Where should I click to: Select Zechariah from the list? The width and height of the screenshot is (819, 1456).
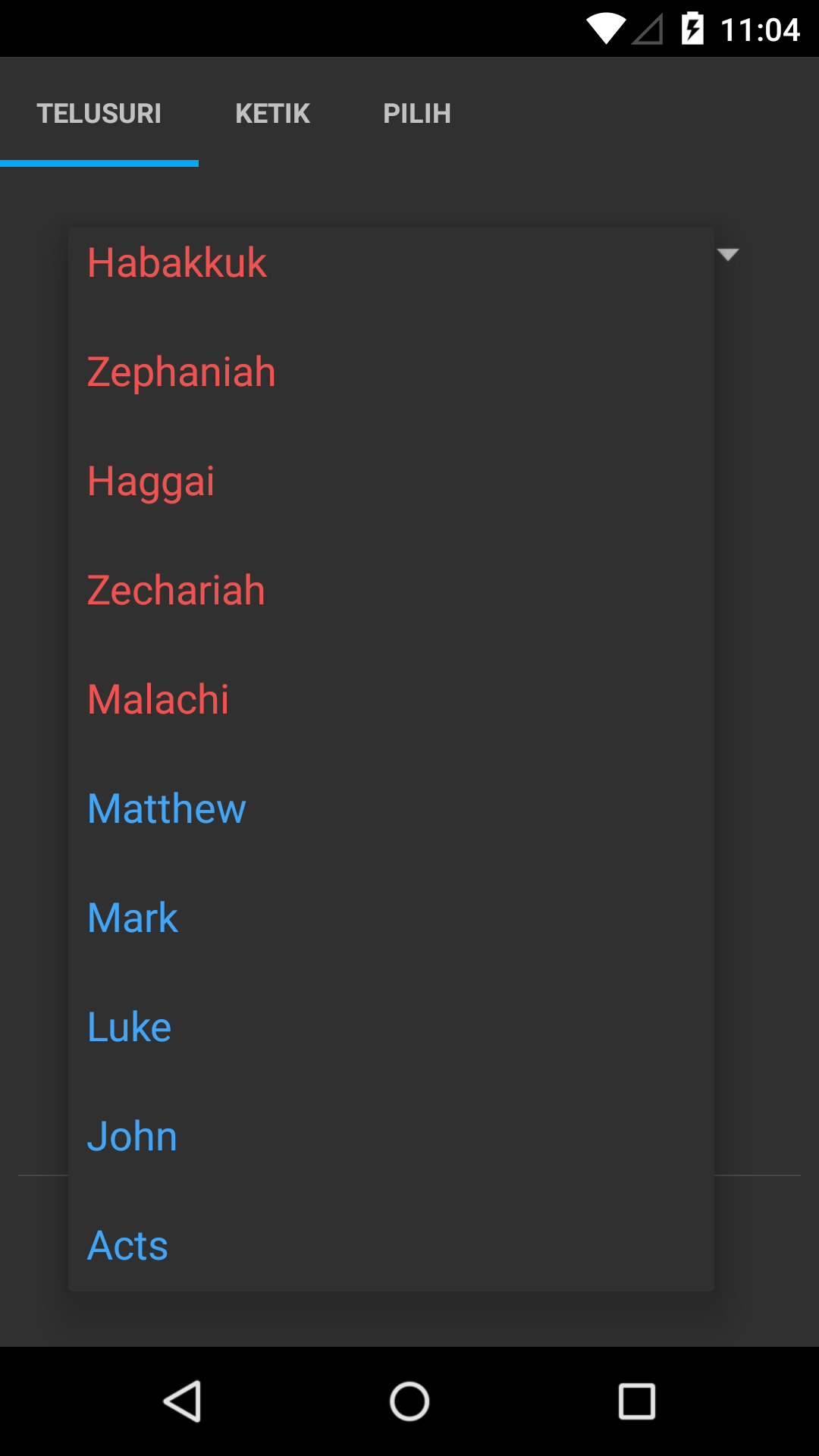[x=391, y=590]
